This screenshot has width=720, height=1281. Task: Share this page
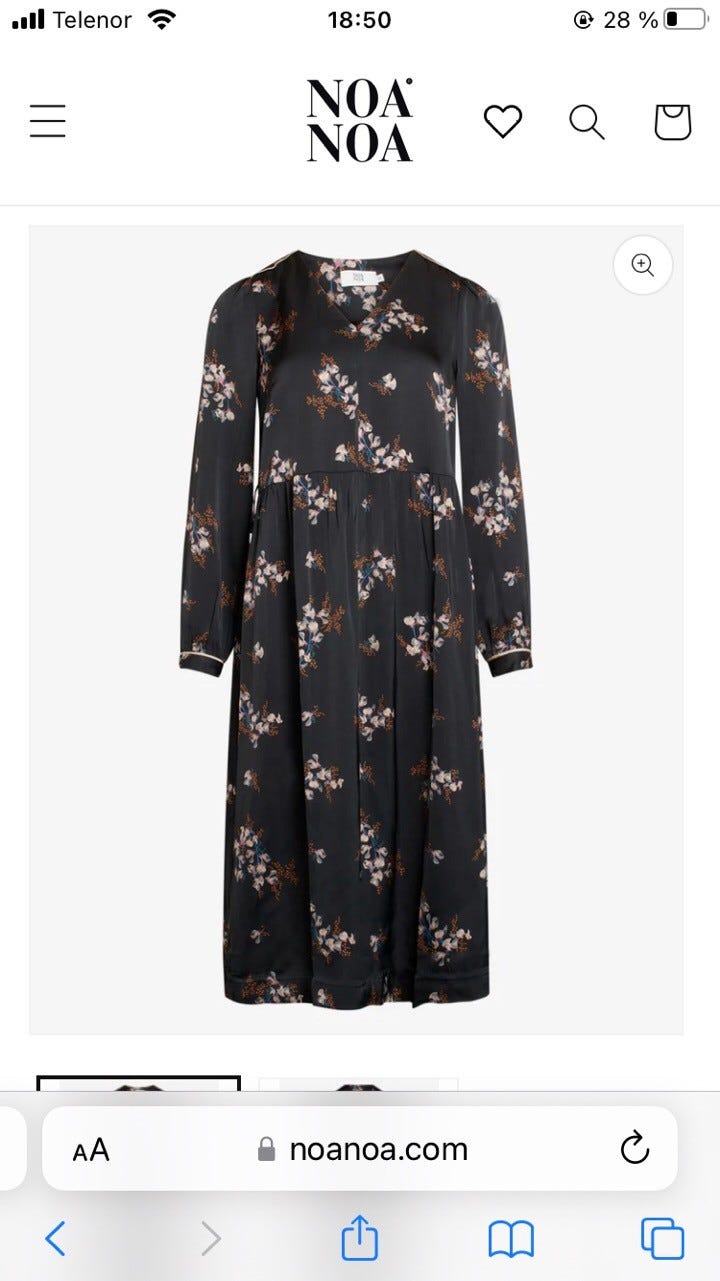click(360, 1240)
